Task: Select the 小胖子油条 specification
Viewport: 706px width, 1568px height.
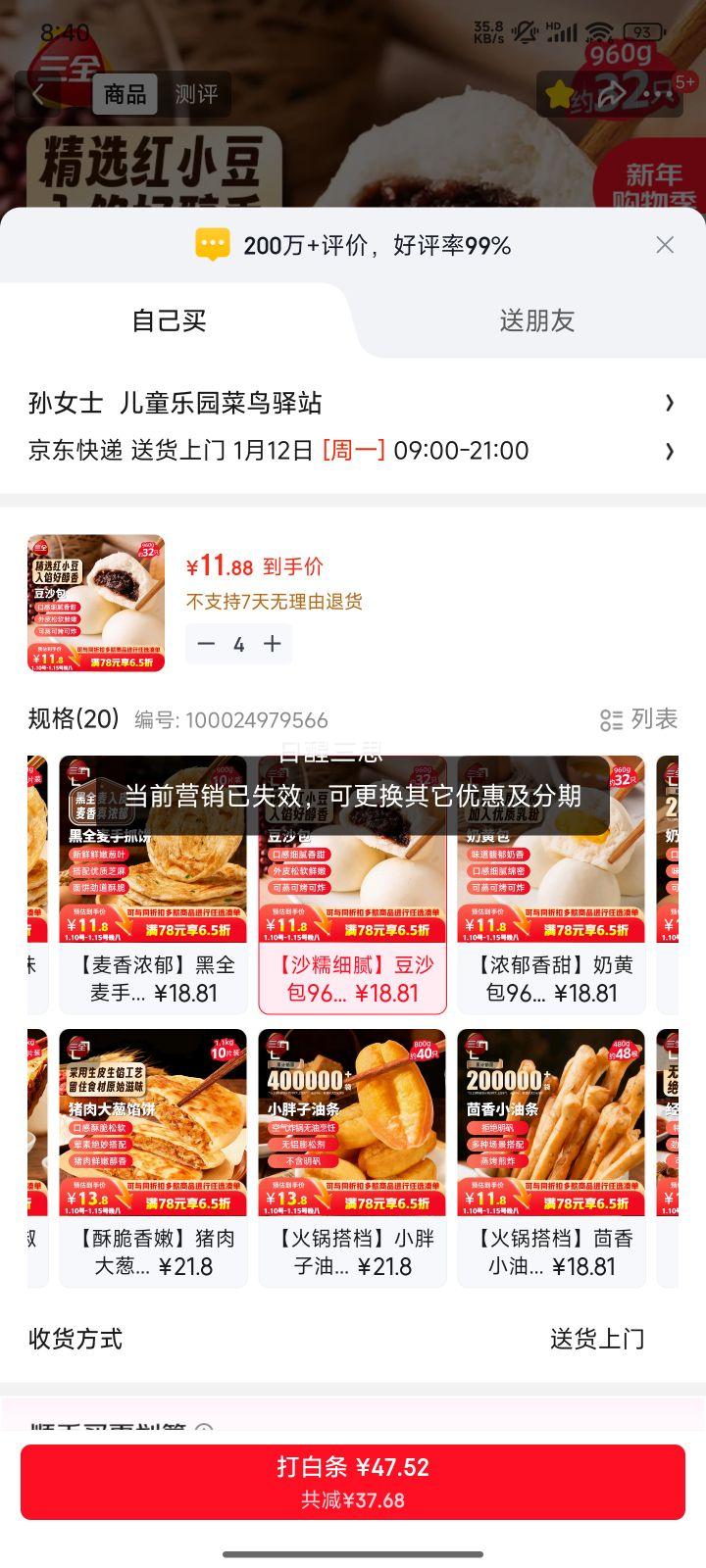Action: click(352, 1157)
